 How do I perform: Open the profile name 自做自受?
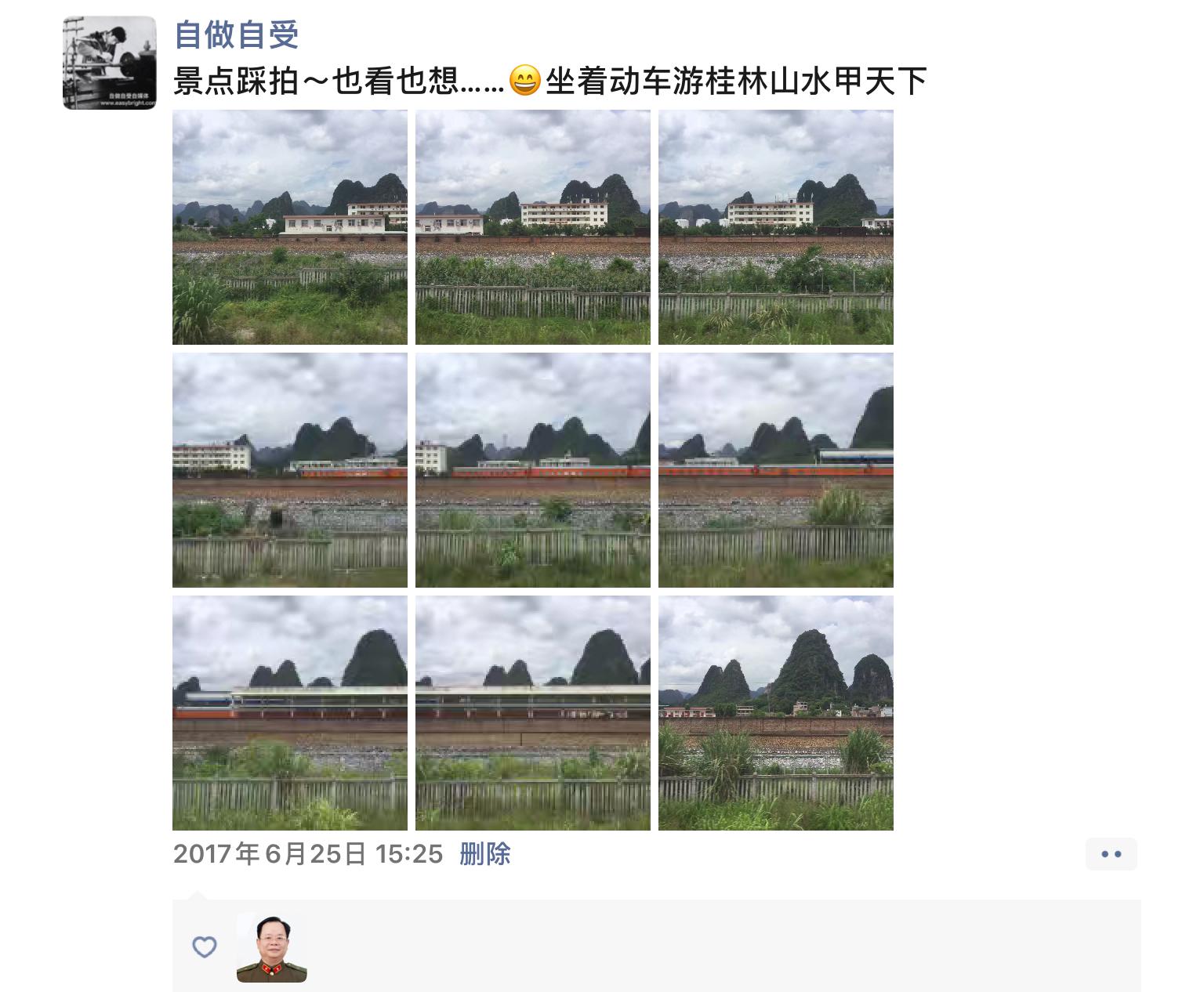[x=236, y=34]
